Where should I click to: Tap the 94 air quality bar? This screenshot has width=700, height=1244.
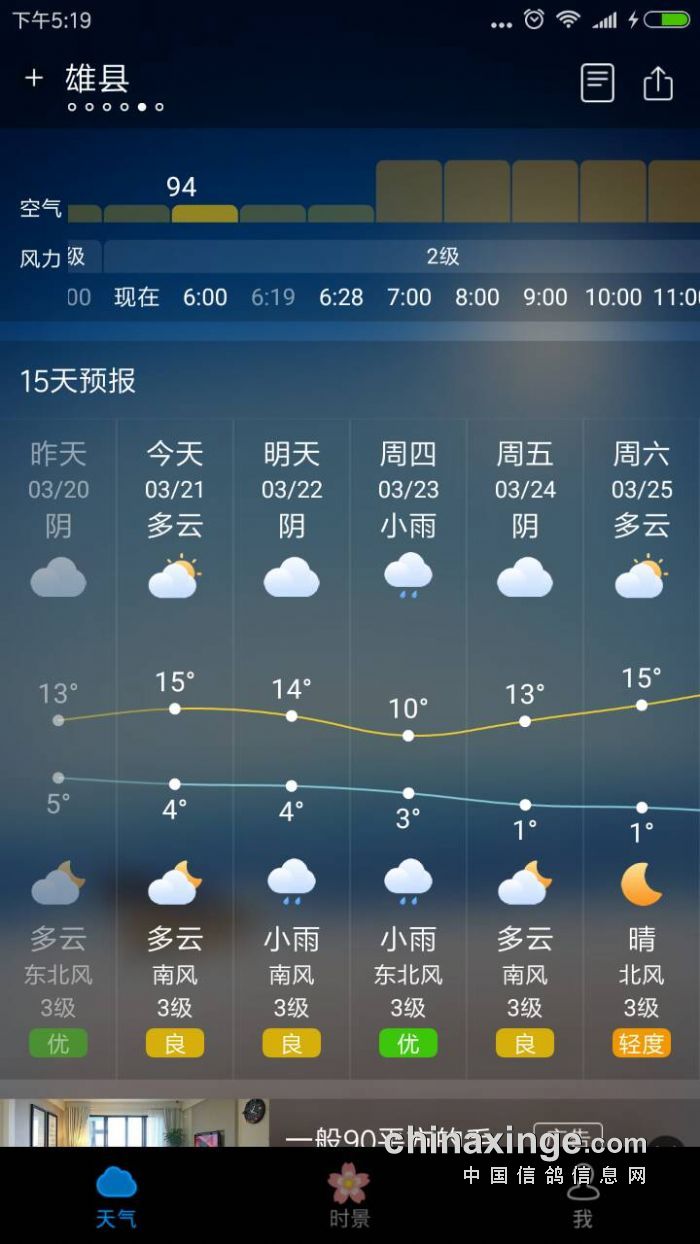pyautogui.click(x=204, y=213)
